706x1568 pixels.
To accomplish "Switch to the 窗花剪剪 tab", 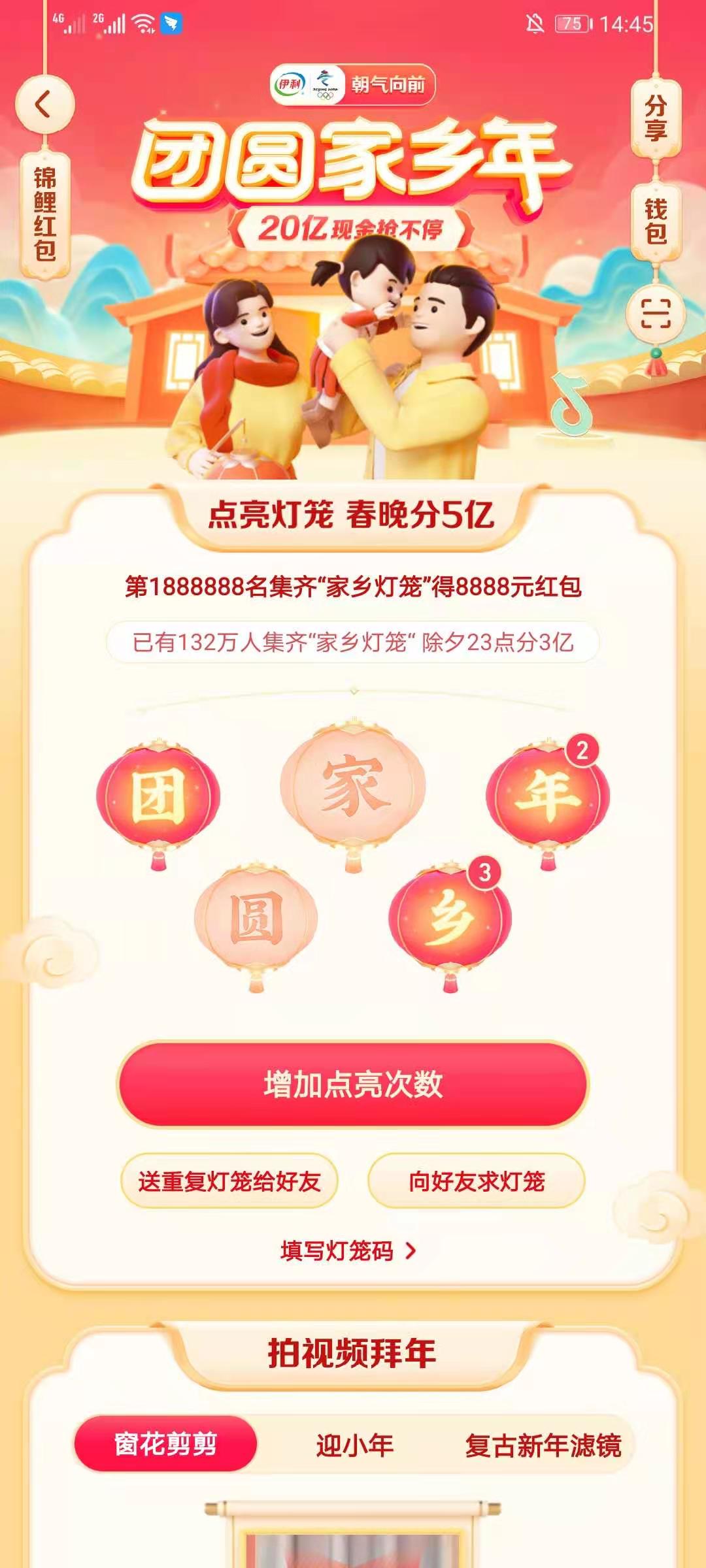I will tap(165, 1444).
